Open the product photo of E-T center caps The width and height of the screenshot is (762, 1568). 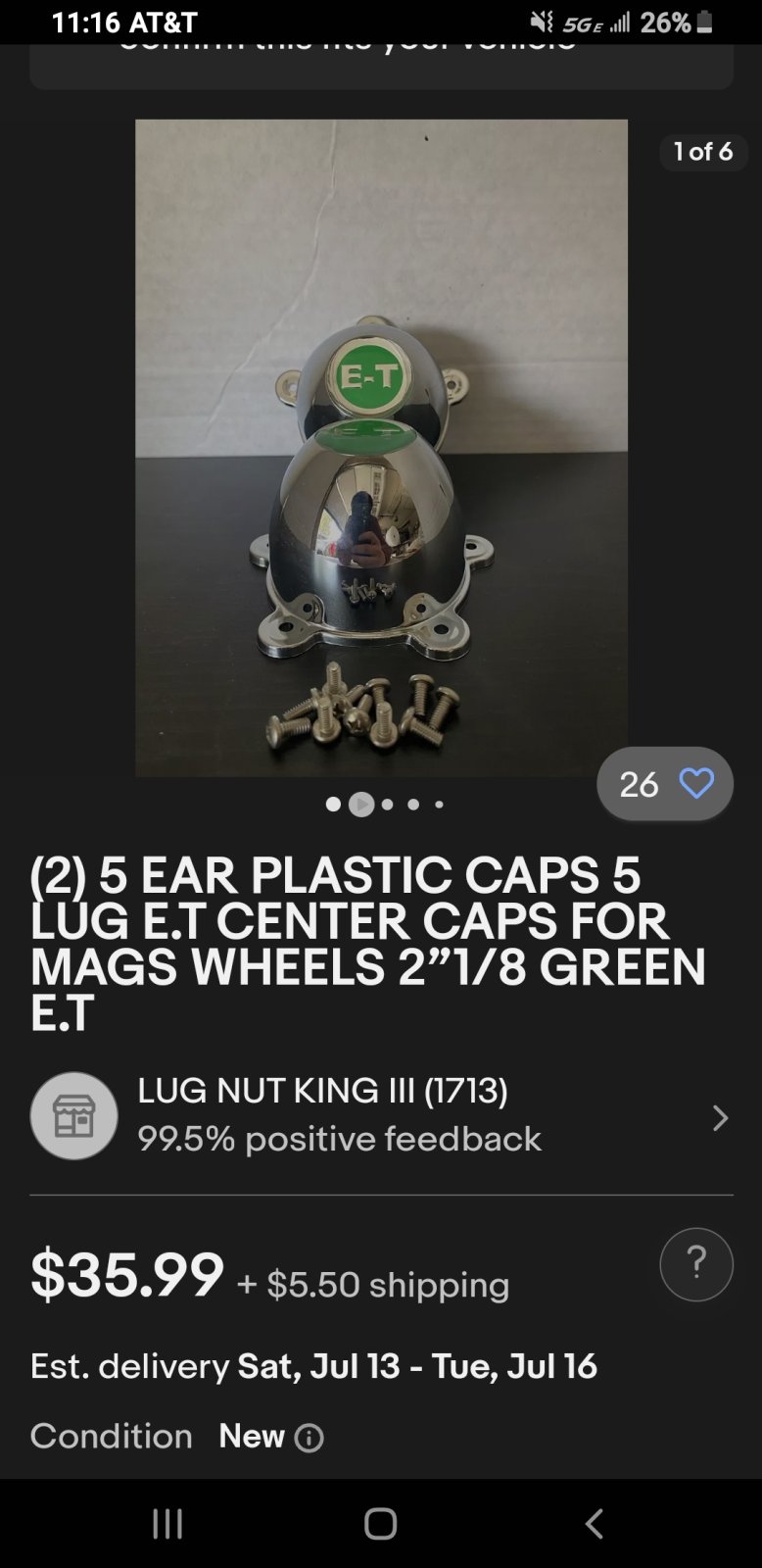tap(381, 448)
